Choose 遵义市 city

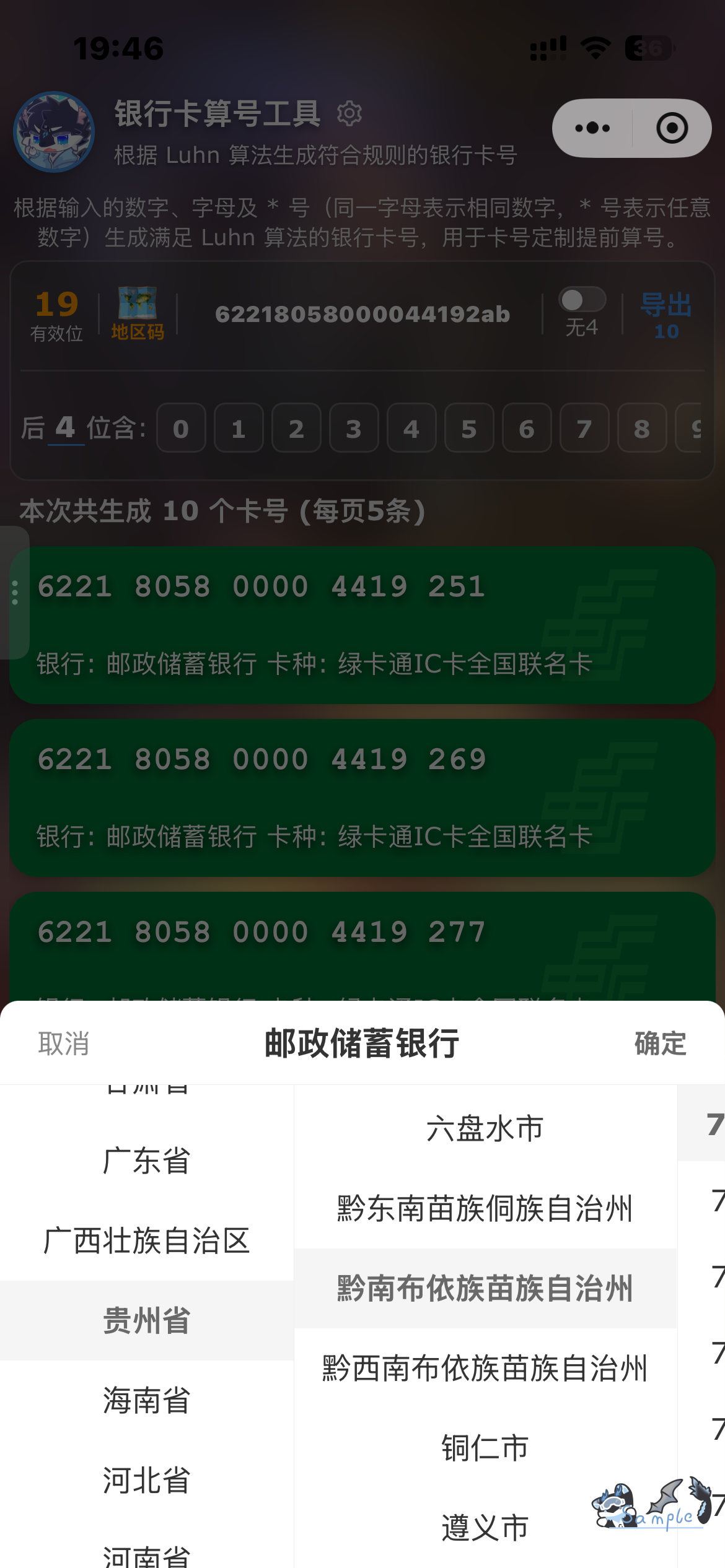(x=485, y=1528)
